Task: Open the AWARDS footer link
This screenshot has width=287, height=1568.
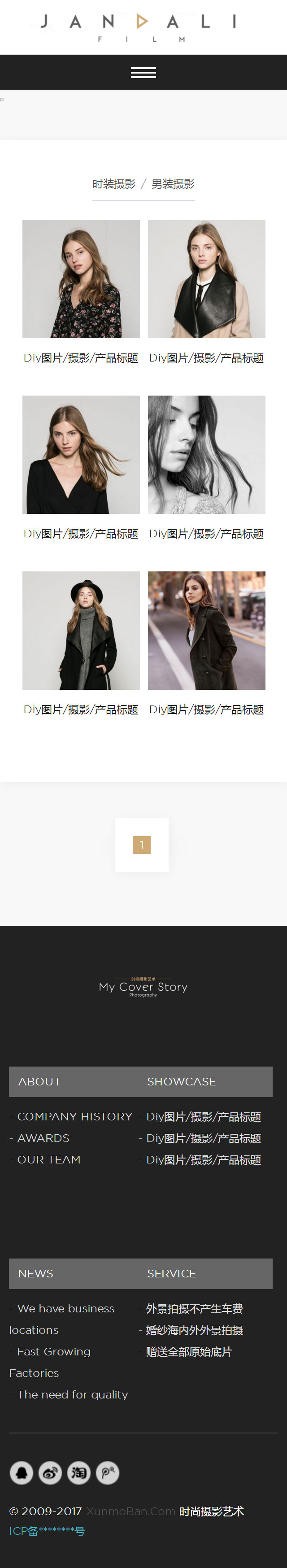Action: click(43, 1137)
